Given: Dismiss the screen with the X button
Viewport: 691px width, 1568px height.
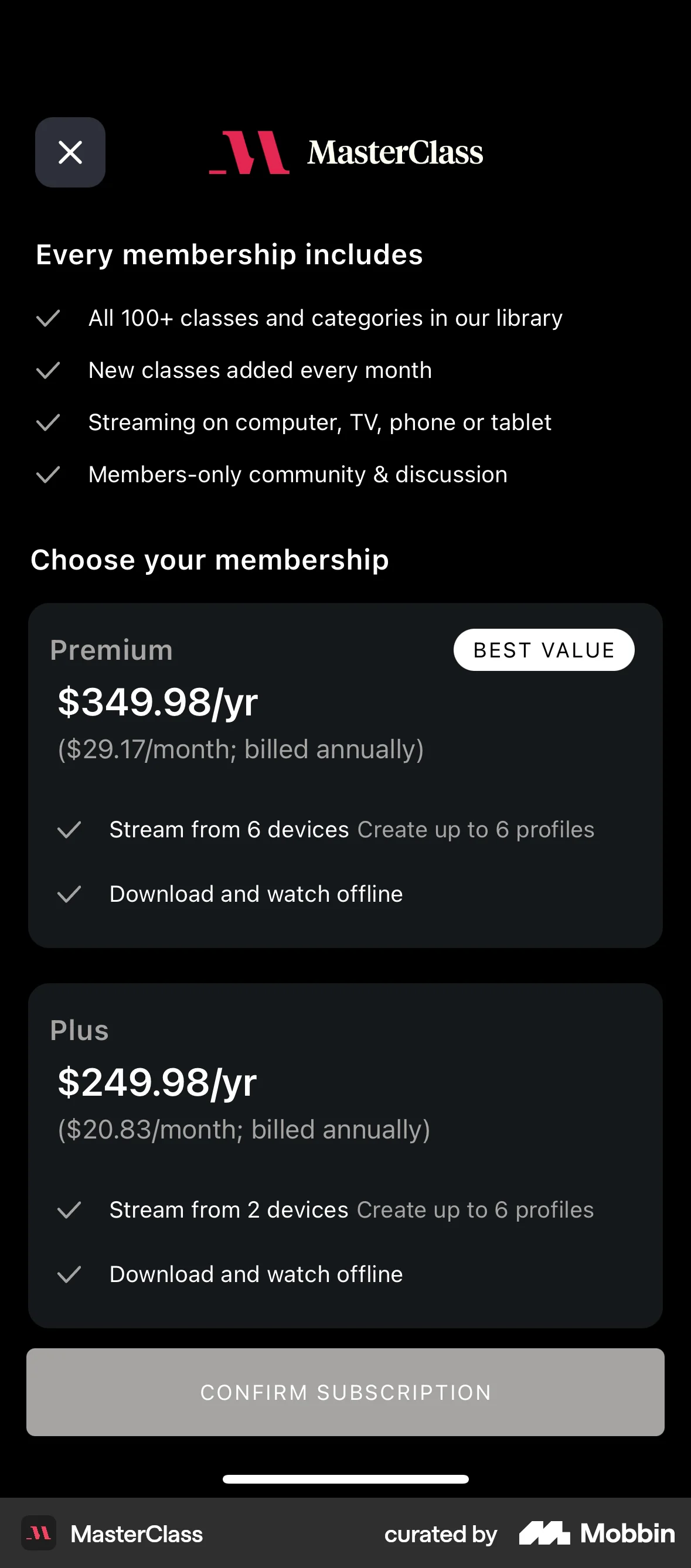Looking at the screenshot, I should (70, 152).
